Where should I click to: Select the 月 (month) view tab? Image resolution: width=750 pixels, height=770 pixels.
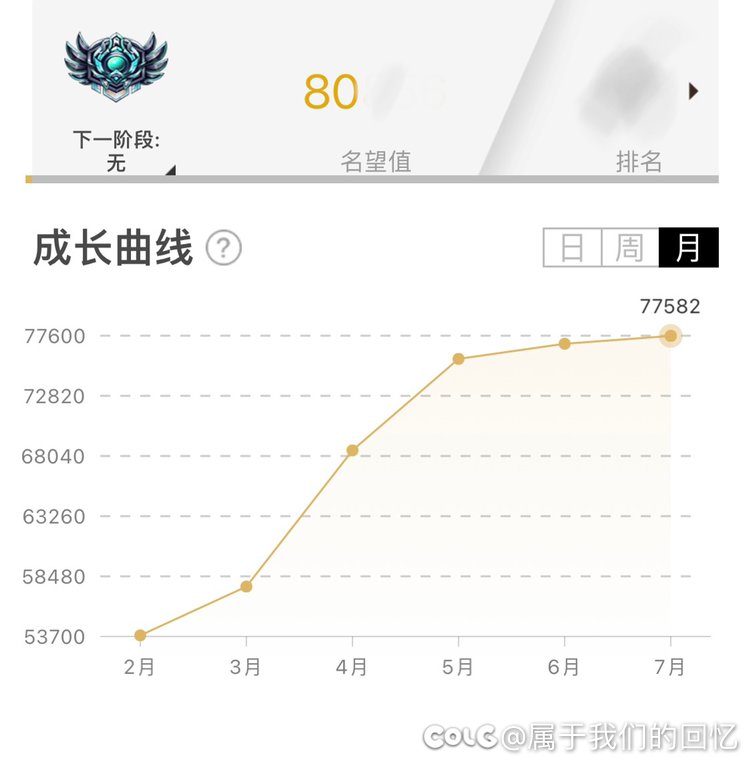tap(688, 248)
